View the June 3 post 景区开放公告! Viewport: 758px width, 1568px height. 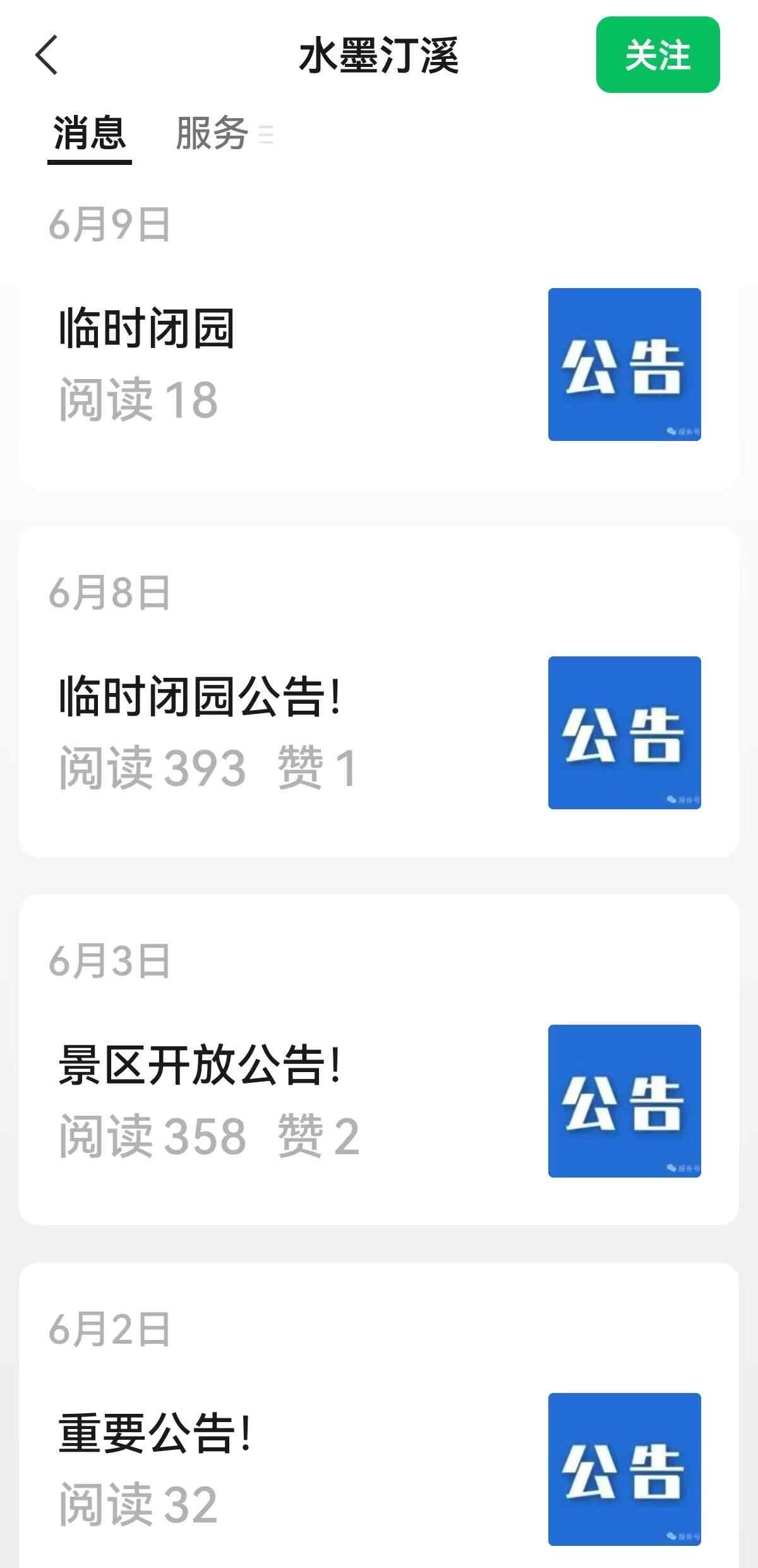(201, 1065)
